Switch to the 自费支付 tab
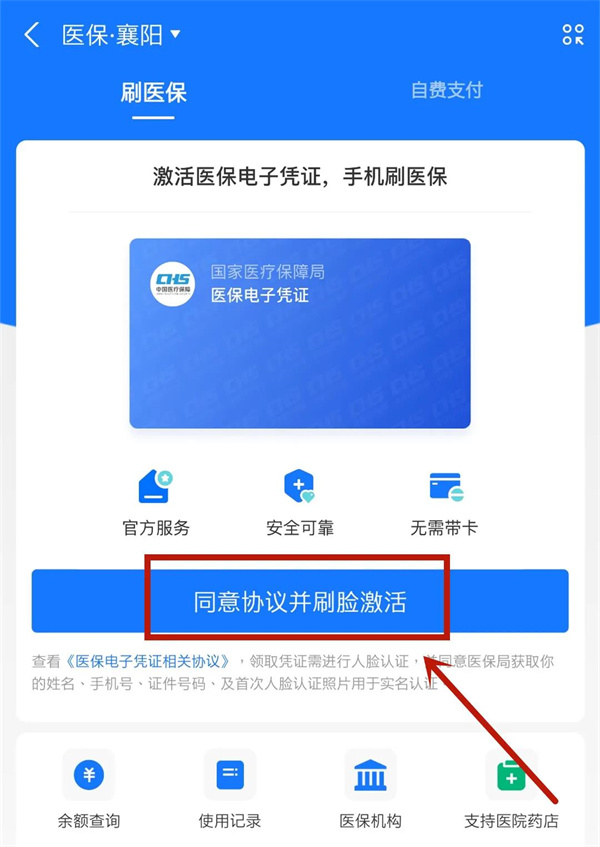The image size is (600, 847). pyautogui.click(x=446, y=90)
